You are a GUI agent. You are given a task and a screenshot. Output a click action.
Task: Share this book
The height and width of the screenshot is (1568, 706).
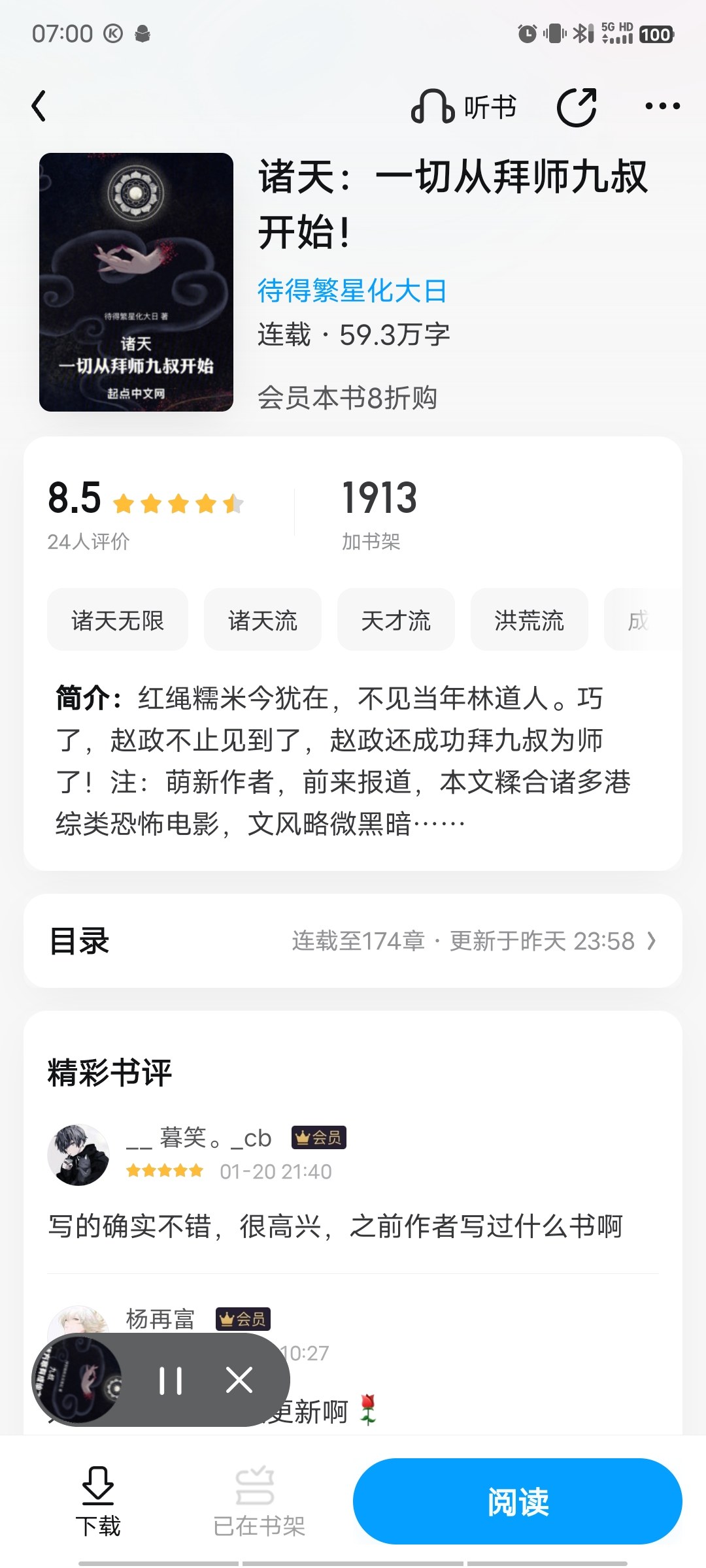click(x=577, y=107)
